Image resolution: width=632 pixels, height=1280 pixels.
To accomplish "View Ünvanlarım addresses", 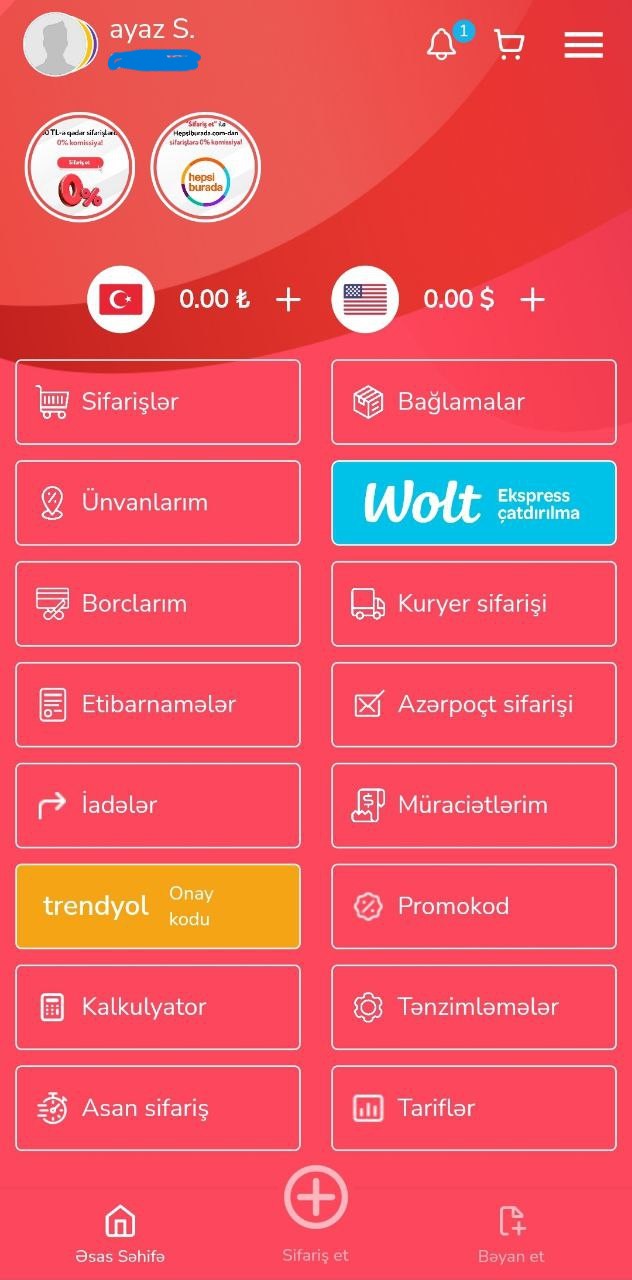I will (x=158, y=503).
